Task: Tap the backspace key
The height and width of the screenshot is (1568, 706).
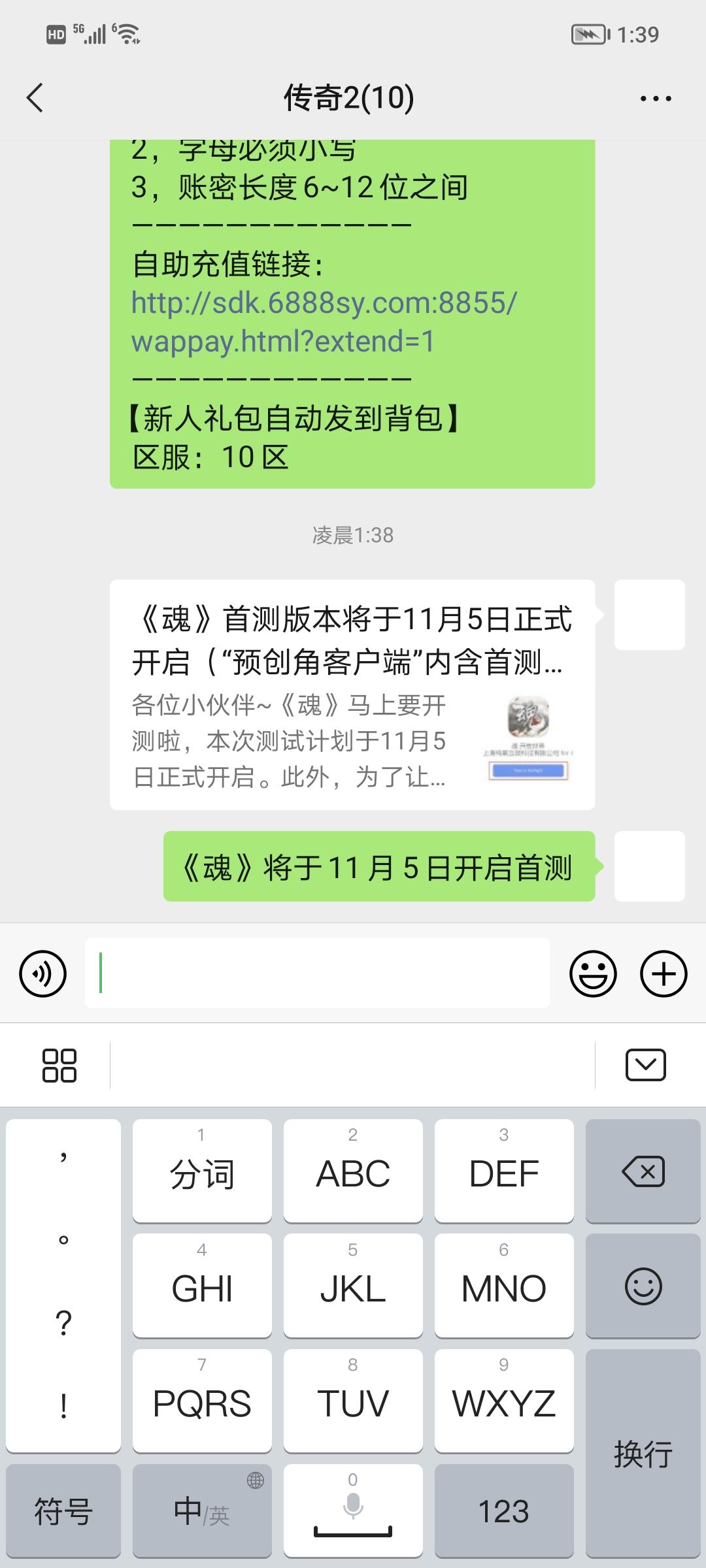Action: 643,1171
